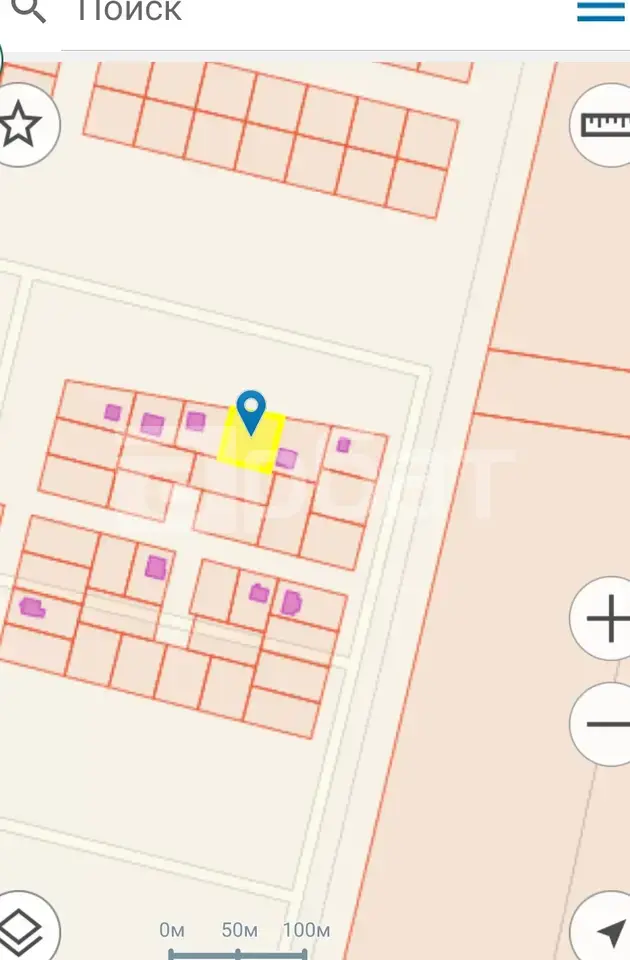Zoom out of the map
Image resolution: width=630 pixels, height=960 pixels.
coord(606,724)
